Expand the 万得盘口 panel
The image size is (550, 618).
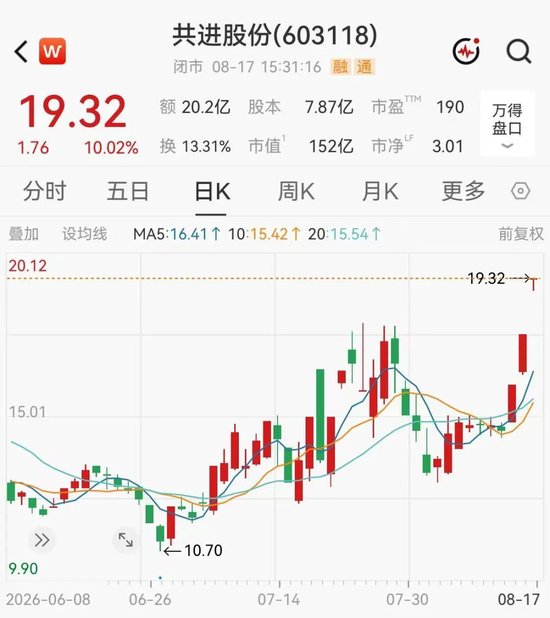click(x=507, y=125)
